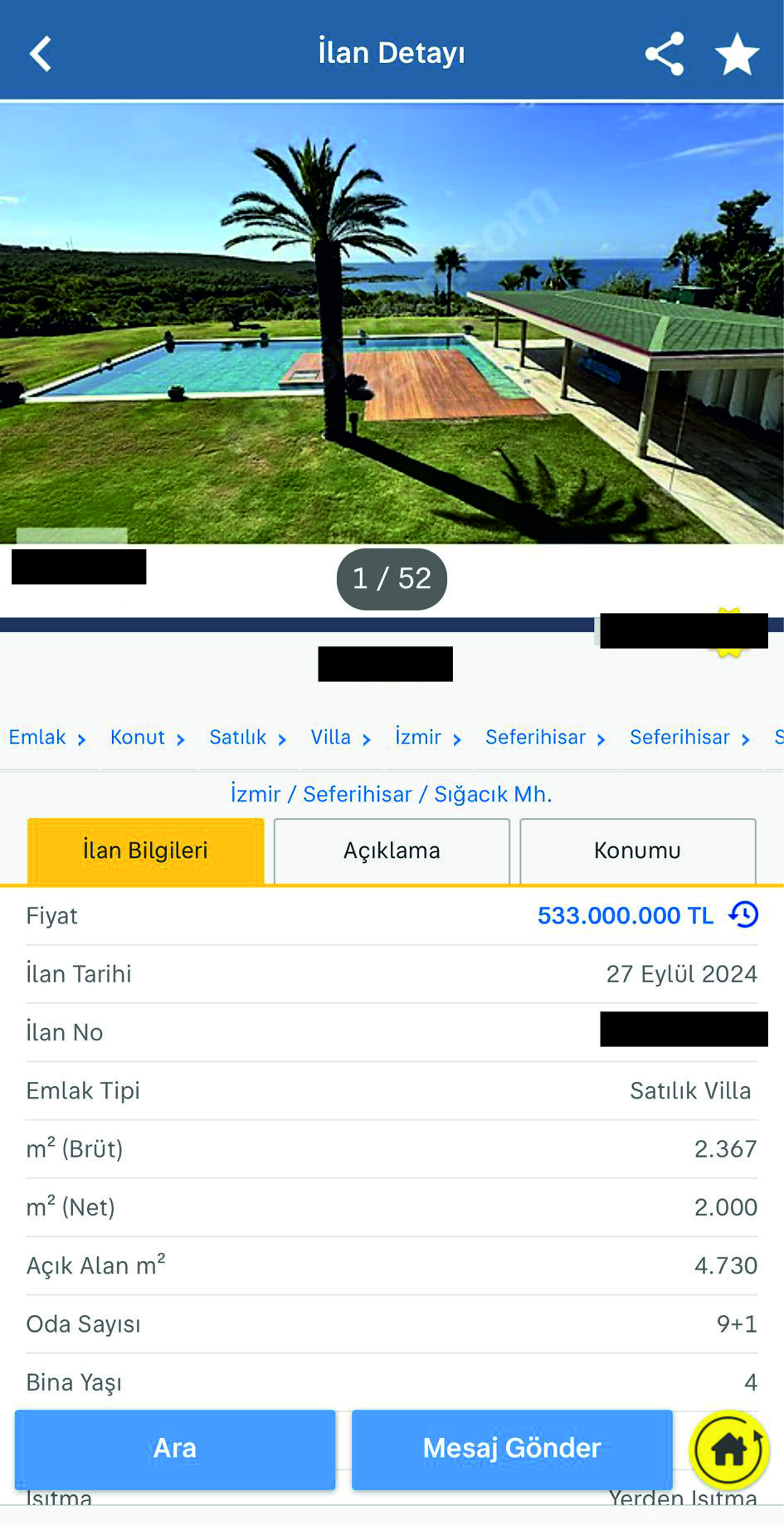Tap the yellow home floating button
The width and height of the screenshot is (784, 1525).
click(729, 1450)
